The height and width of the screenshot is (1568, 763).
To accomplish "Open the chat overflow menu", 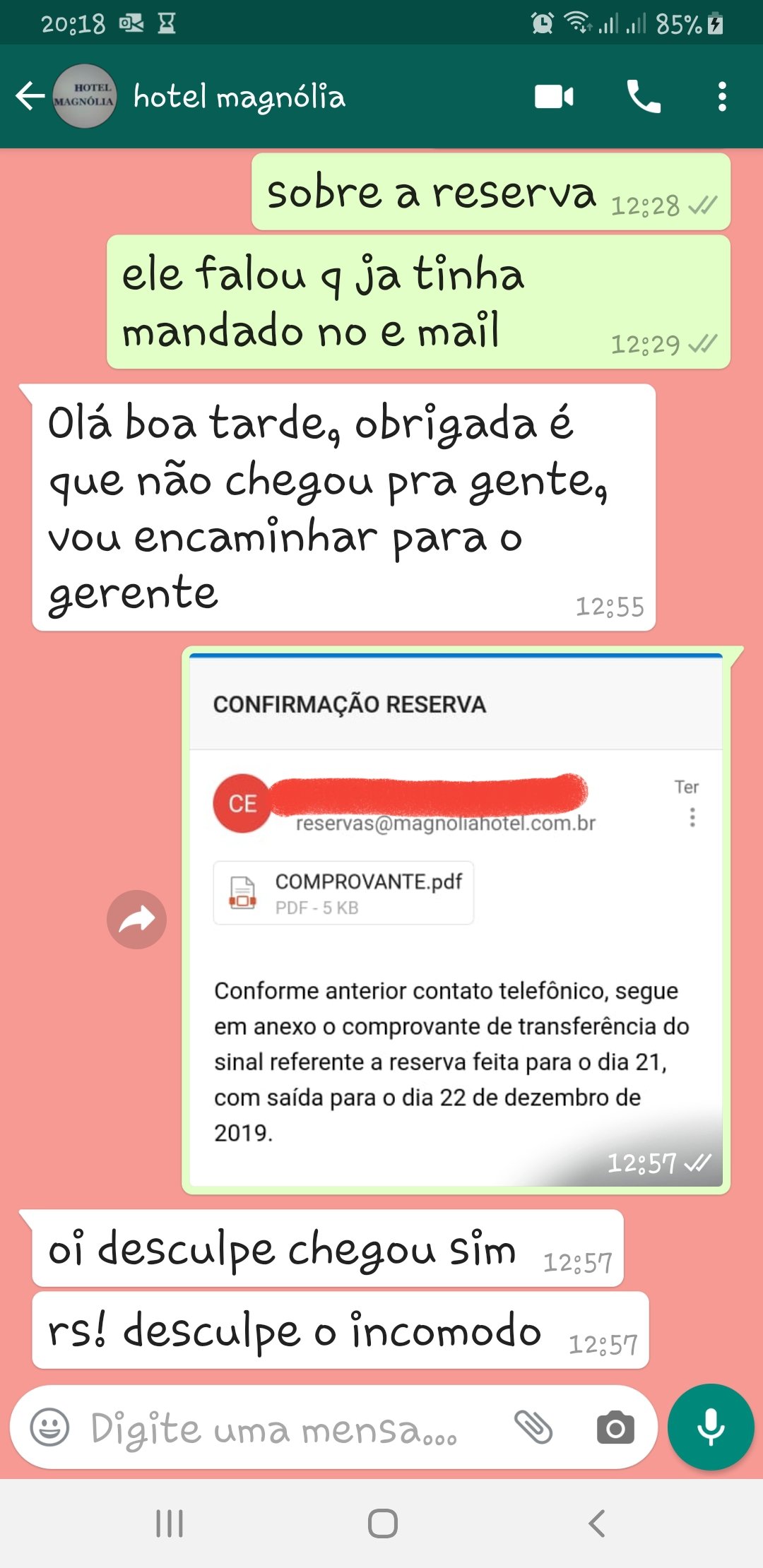I will pos(721,97).
